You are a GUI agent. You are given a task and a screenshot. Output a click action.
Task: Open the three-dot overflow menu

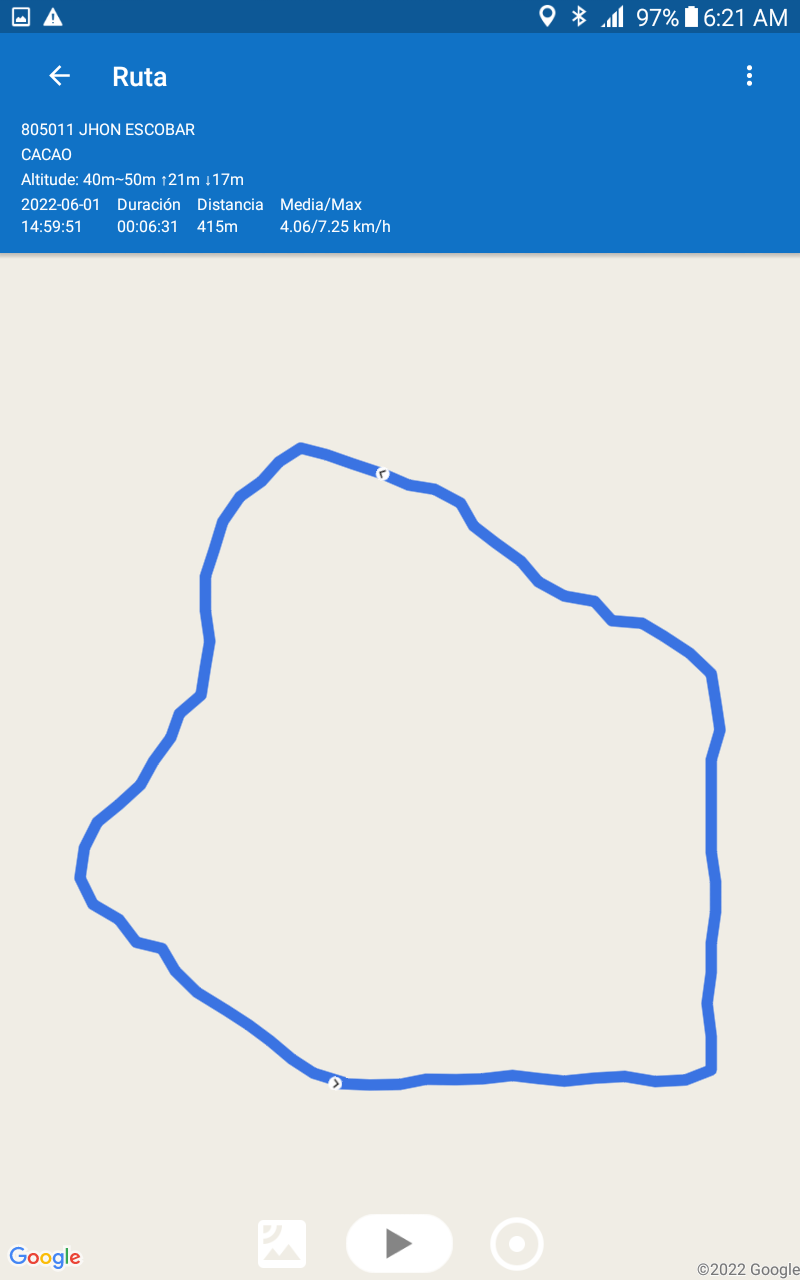tap(749, 76)
